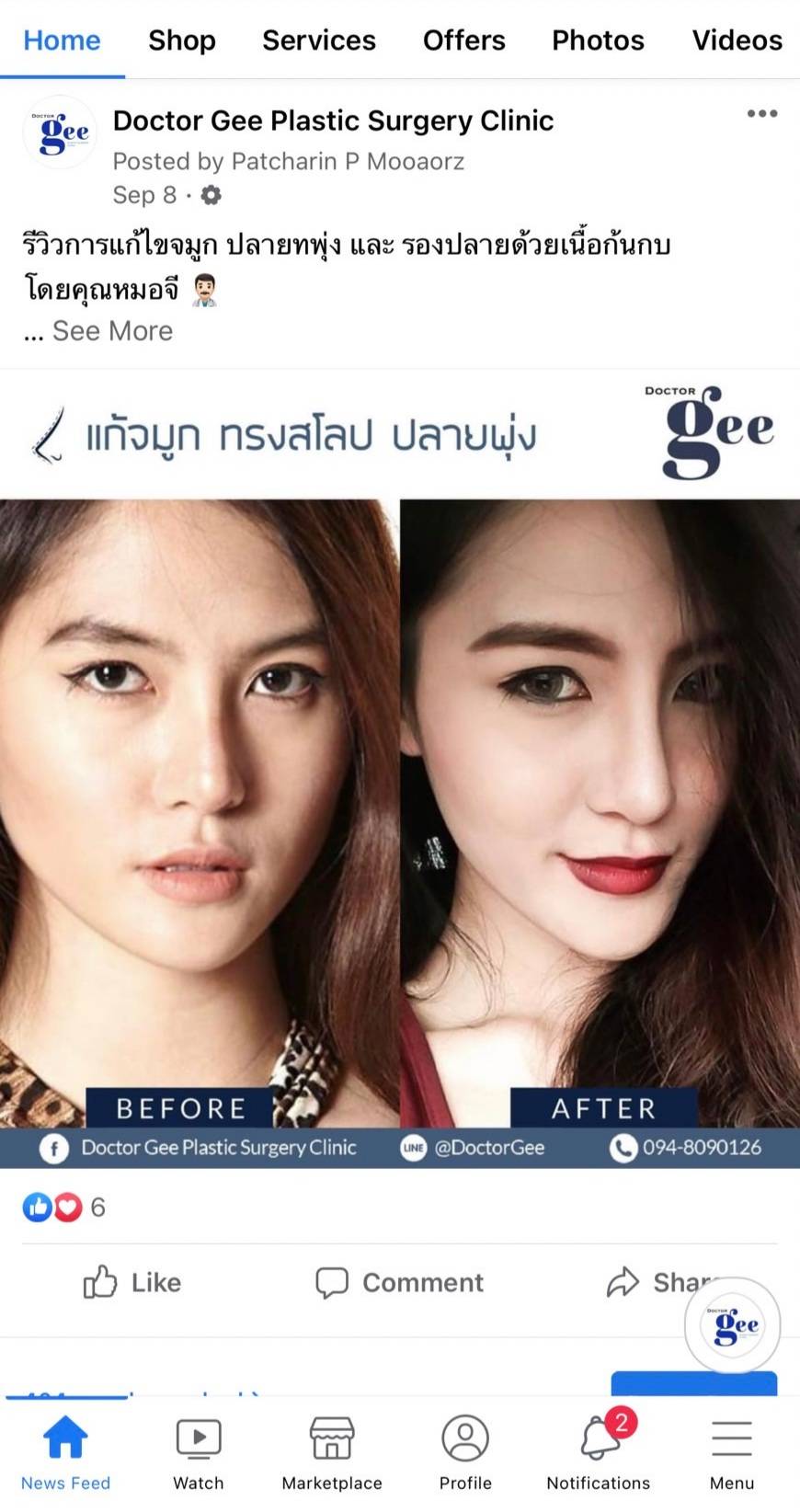Tap the Home page tab
Screen dimensions: 800x1512
[62, 40]
